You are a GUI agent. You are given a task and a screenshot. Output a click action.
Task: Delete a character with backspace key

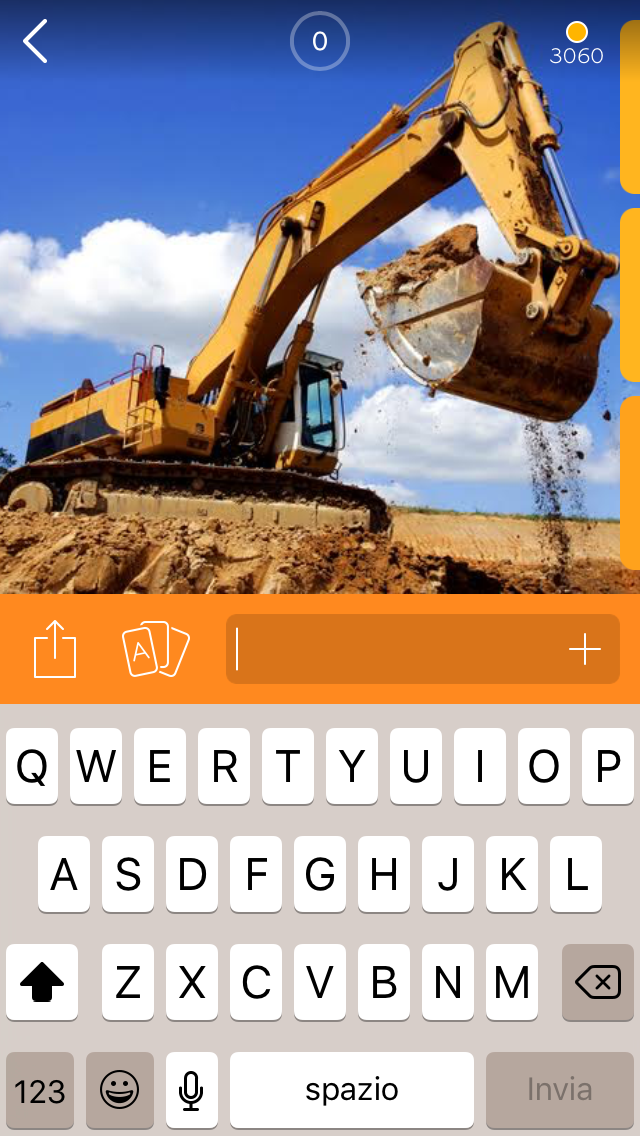[598, 983]
